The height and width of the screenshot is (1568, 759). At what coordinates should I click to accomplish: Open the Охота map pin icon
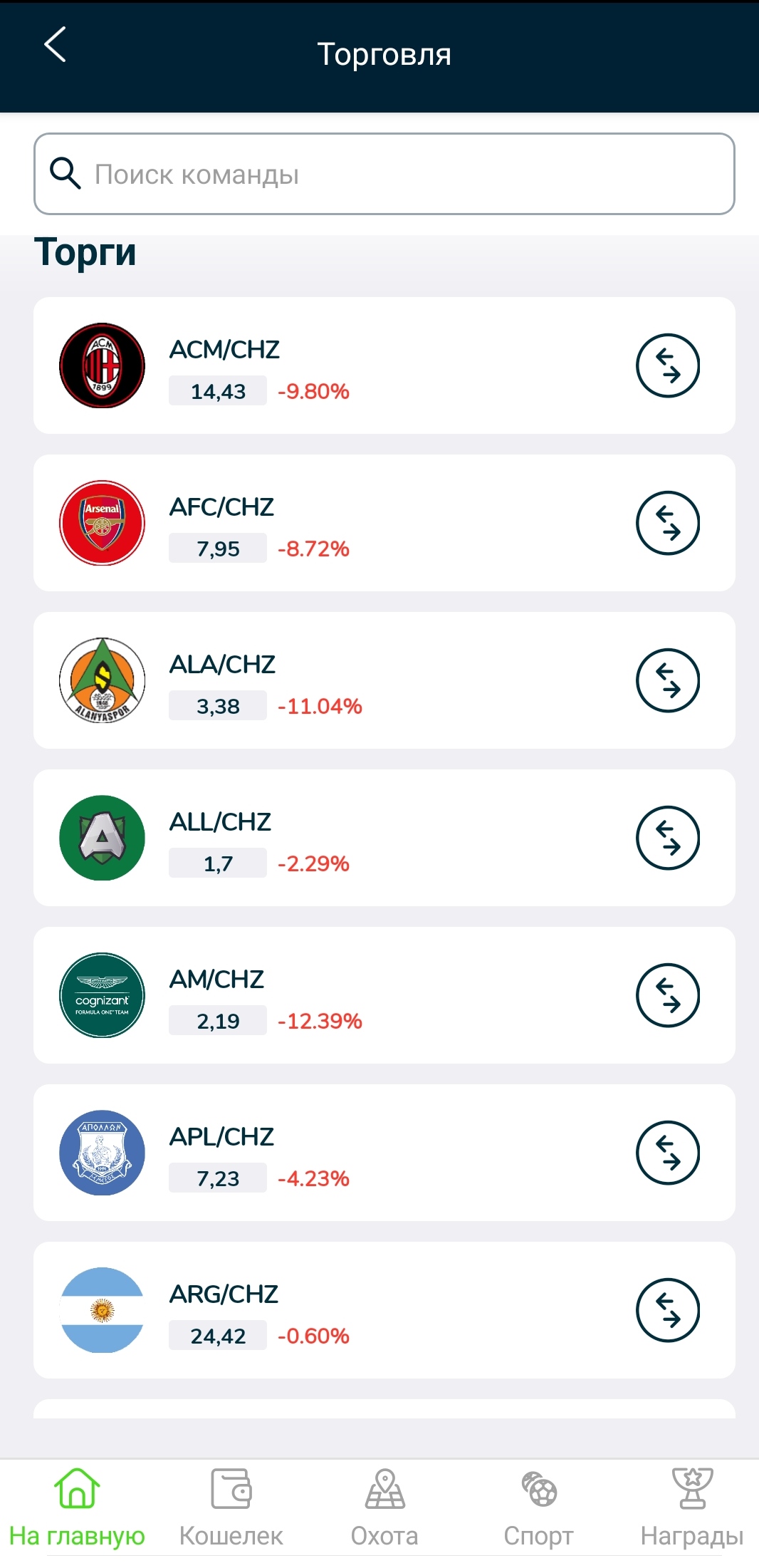point(384,1497)
